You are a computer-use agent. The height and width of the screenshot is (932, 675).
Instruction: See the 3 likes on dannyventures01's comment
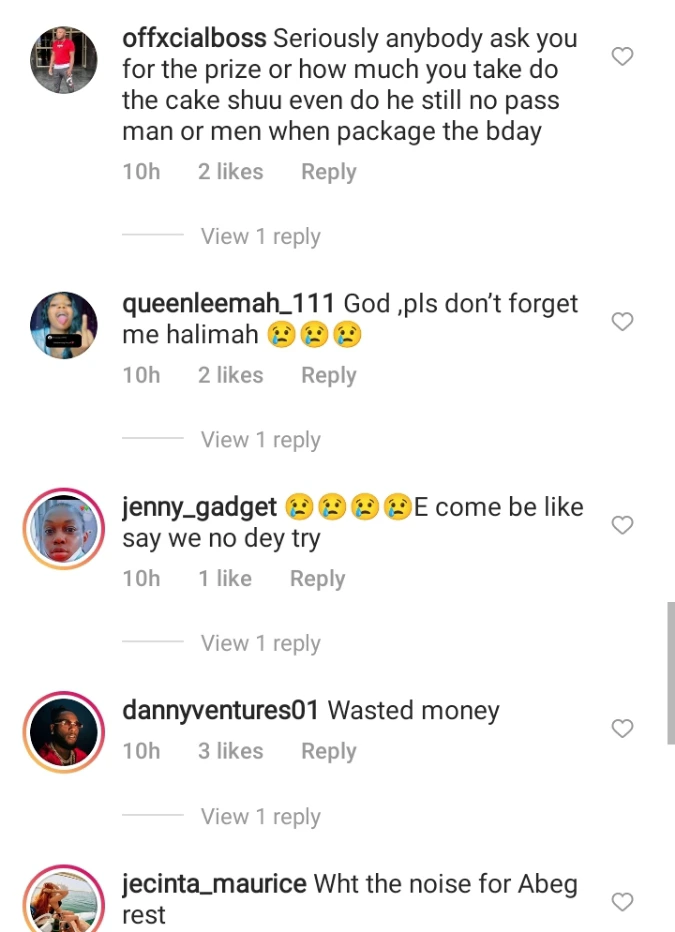230,751
